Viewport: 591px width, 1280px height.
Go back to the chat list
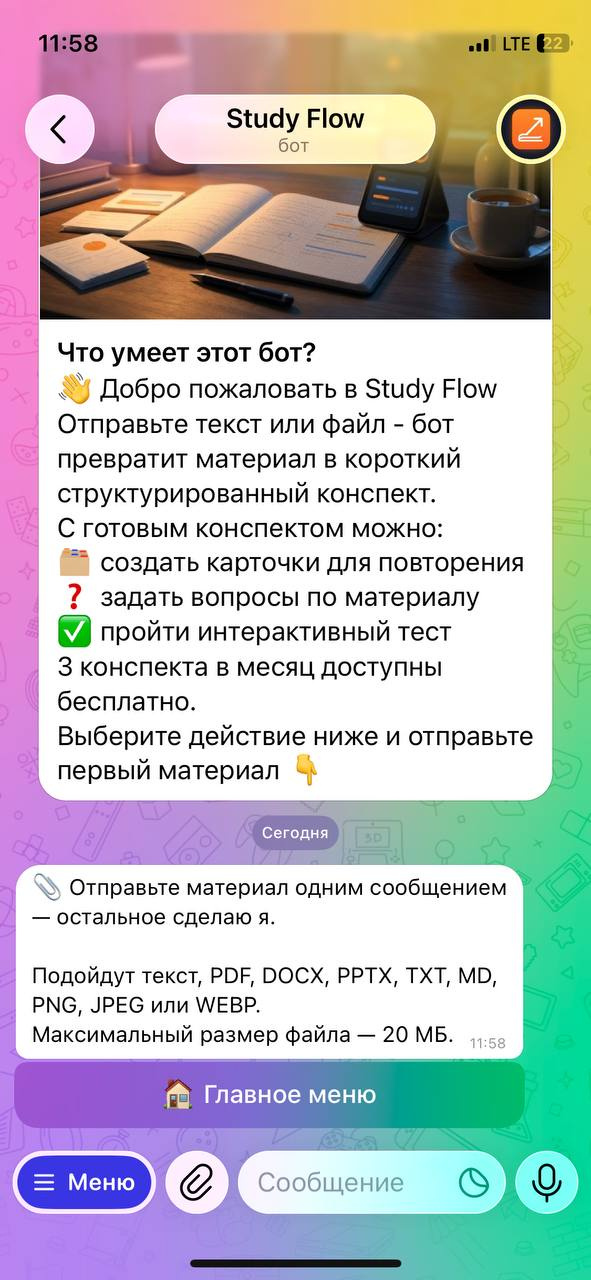pos(59,129)
